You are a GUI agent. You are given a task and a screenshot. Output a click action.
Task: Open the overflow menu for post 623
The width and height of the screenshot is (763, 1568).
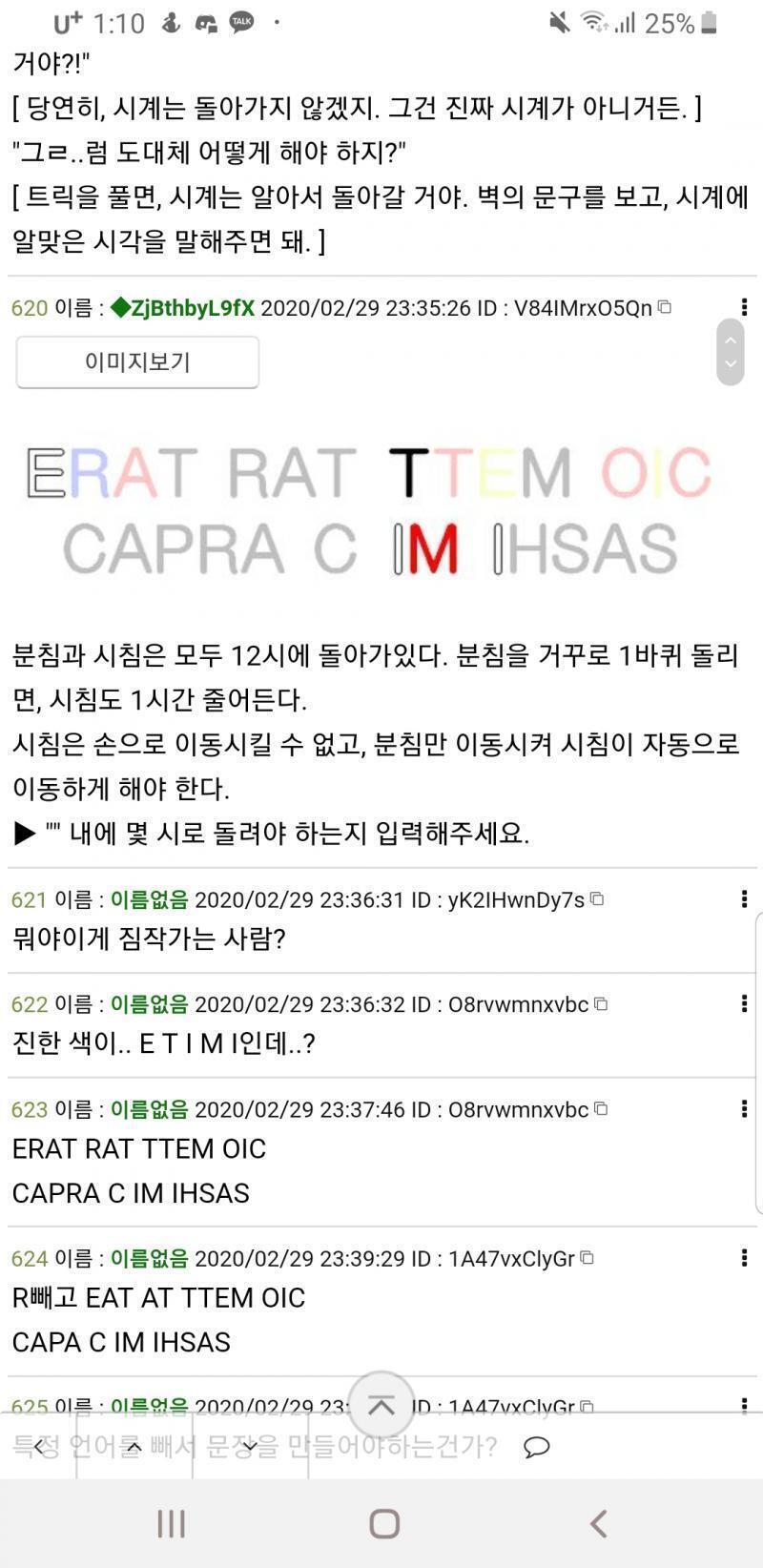[744, 1108]
